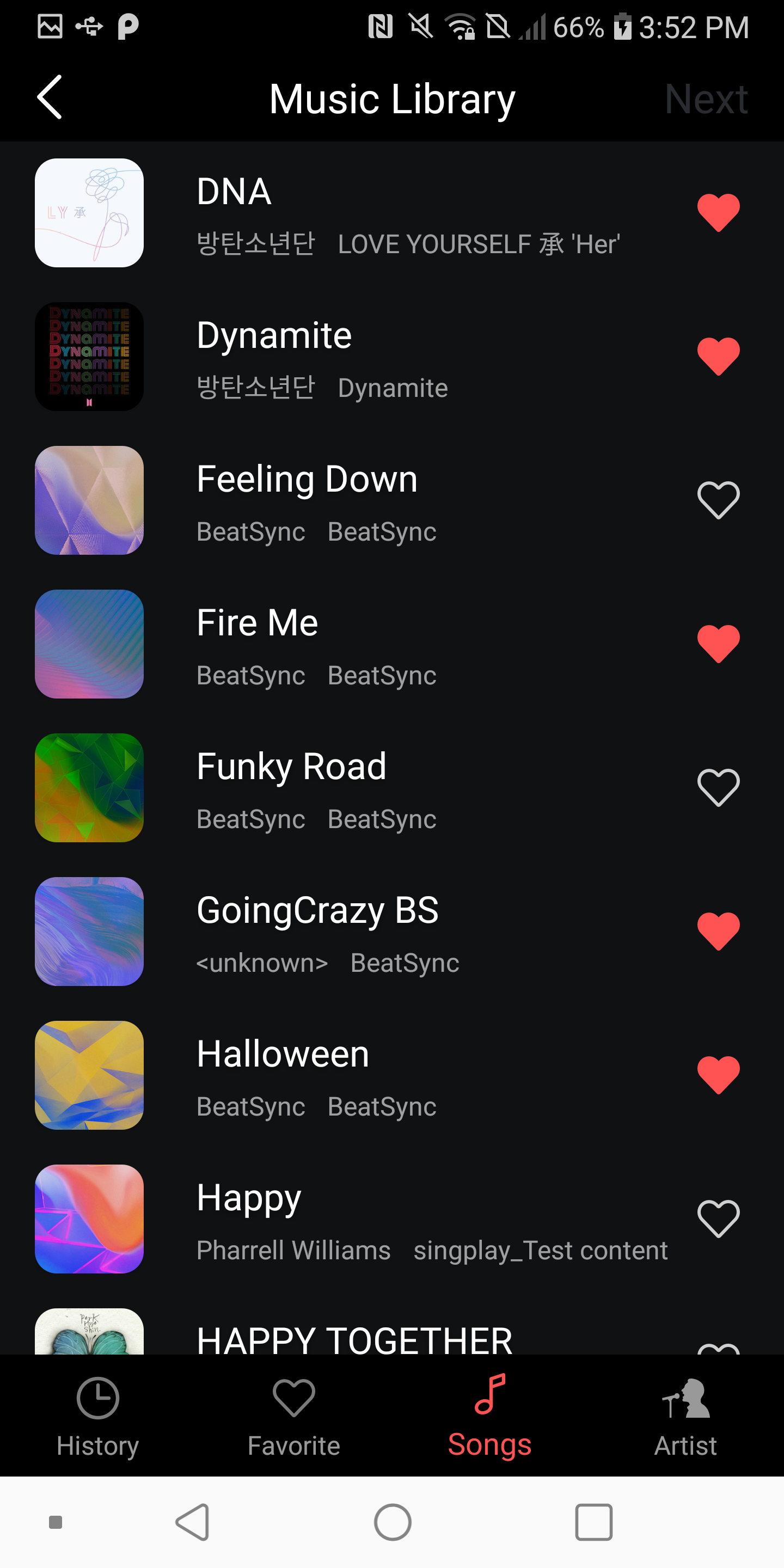This screenshot has width=784, height=1568.
Task: Tap the Dynamite album artwork
Action: tap(89, 356)
